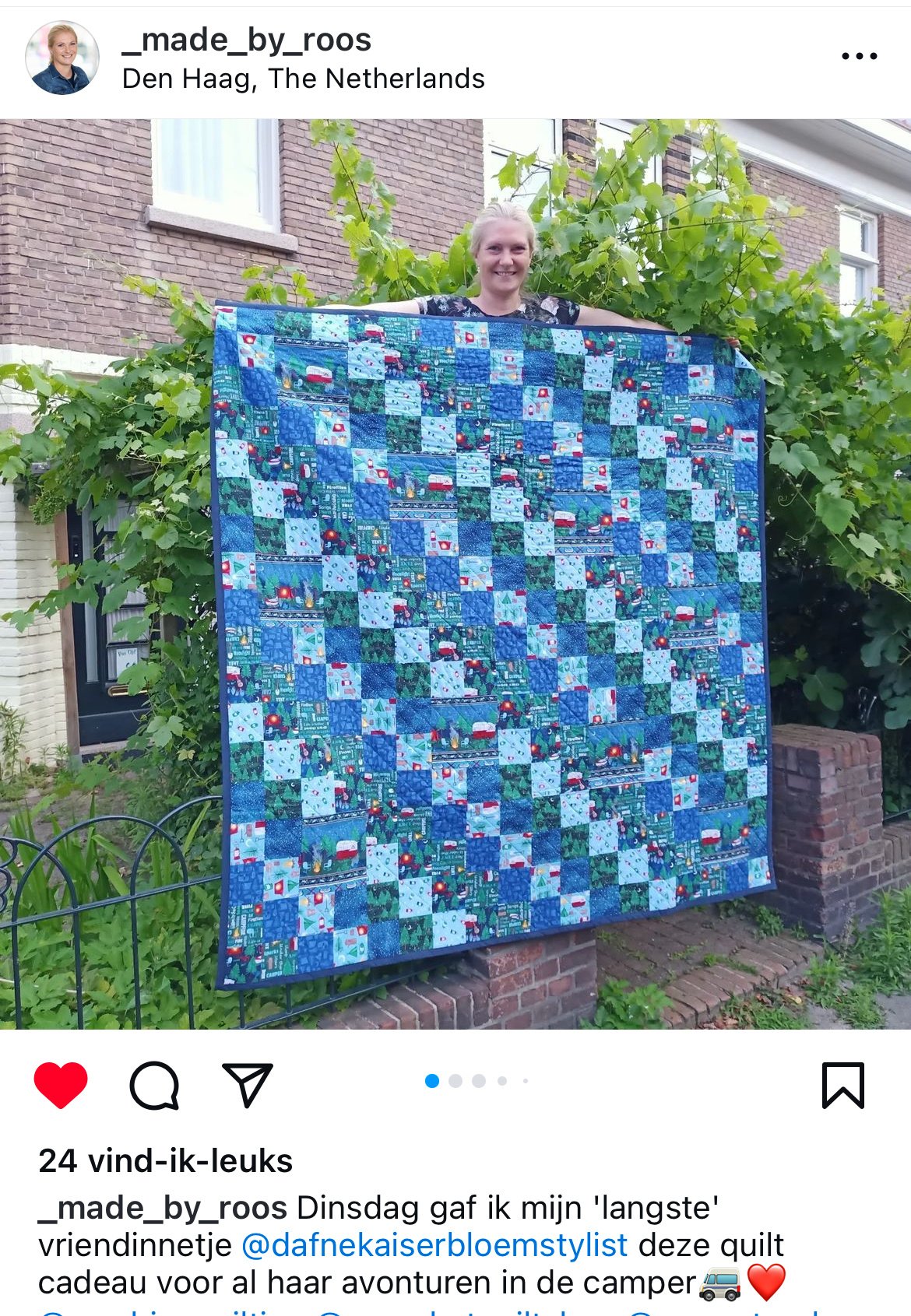The width and height of the screenshot is (911, 1316).
Task: Tap _made_by_roos username in the caption
Action: (163, 1208)
